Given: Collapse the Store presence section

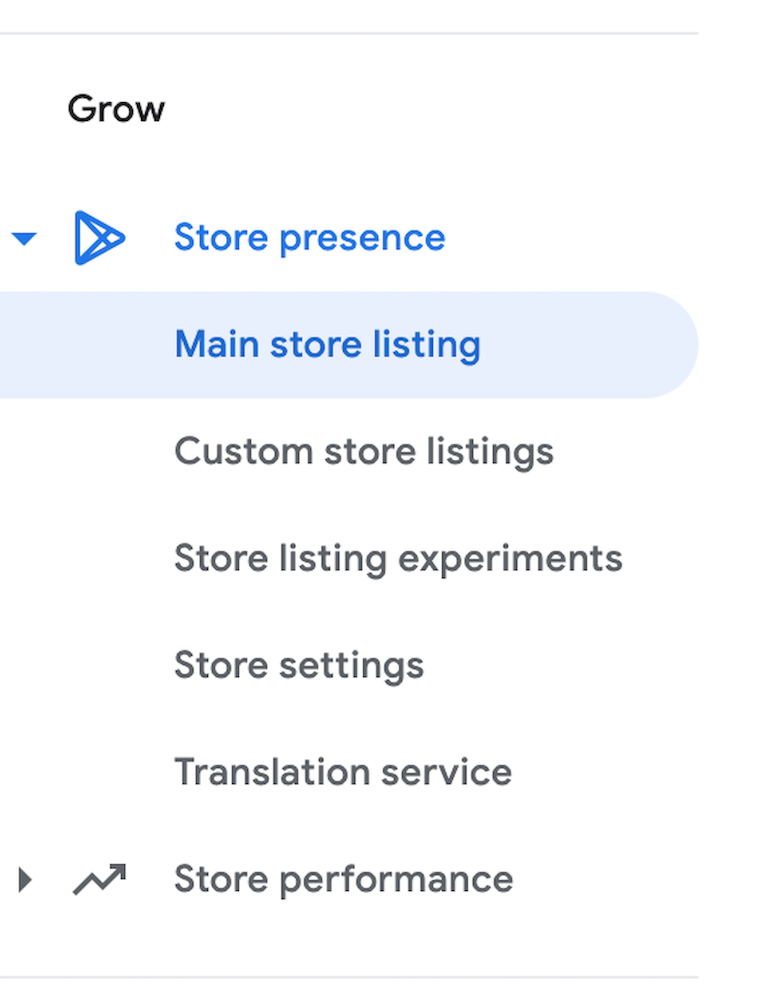Looking at the screenshot, I should (25, 239).
